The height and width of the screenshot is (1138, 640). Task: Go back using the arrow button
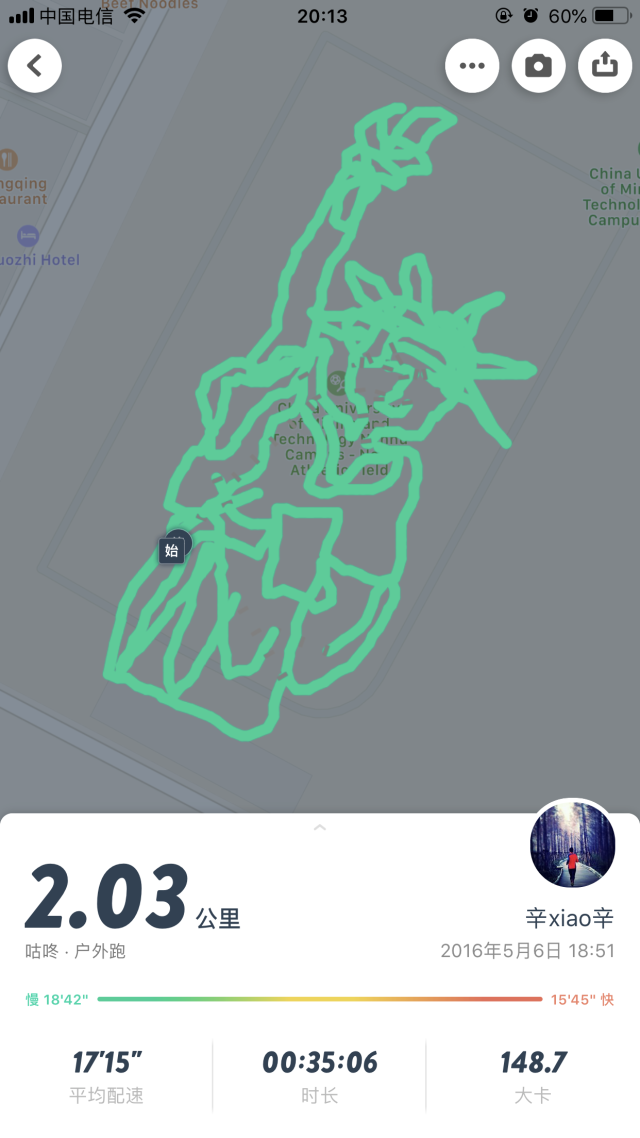35,66
